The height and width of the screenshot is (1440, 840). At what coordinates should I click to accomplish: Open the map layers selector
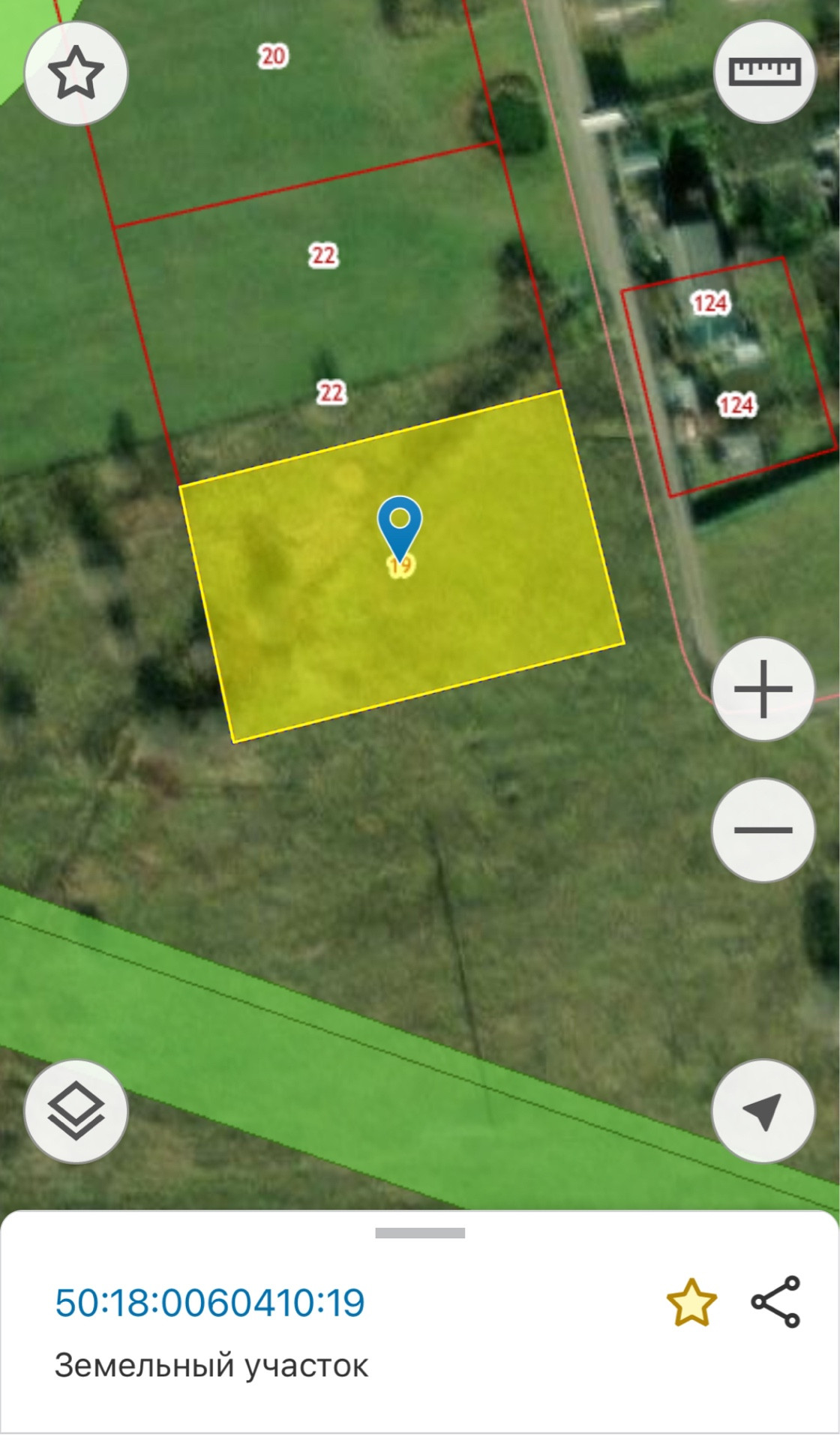(76, 1111)
